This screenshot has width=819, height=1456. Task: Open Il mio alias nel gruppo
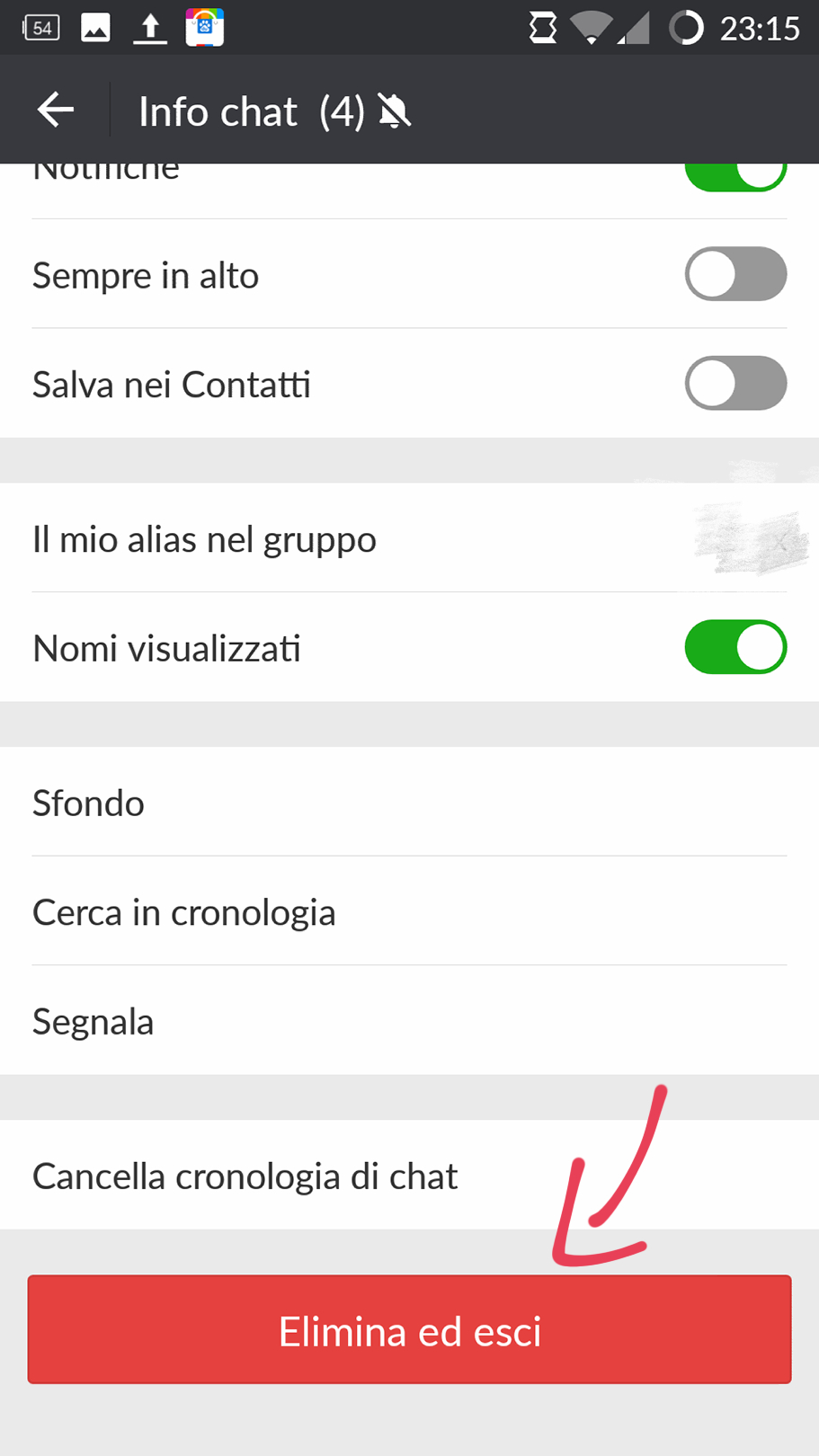409,539
